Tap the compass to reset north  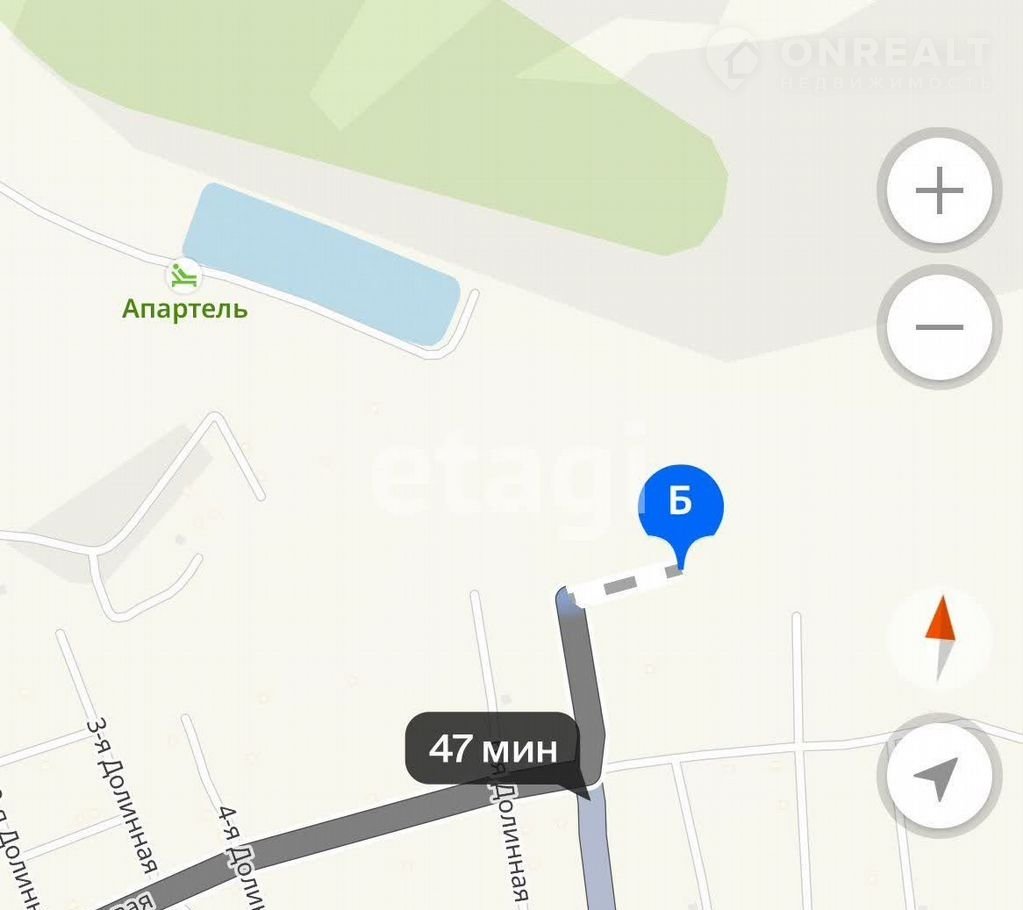coord(939,638)
